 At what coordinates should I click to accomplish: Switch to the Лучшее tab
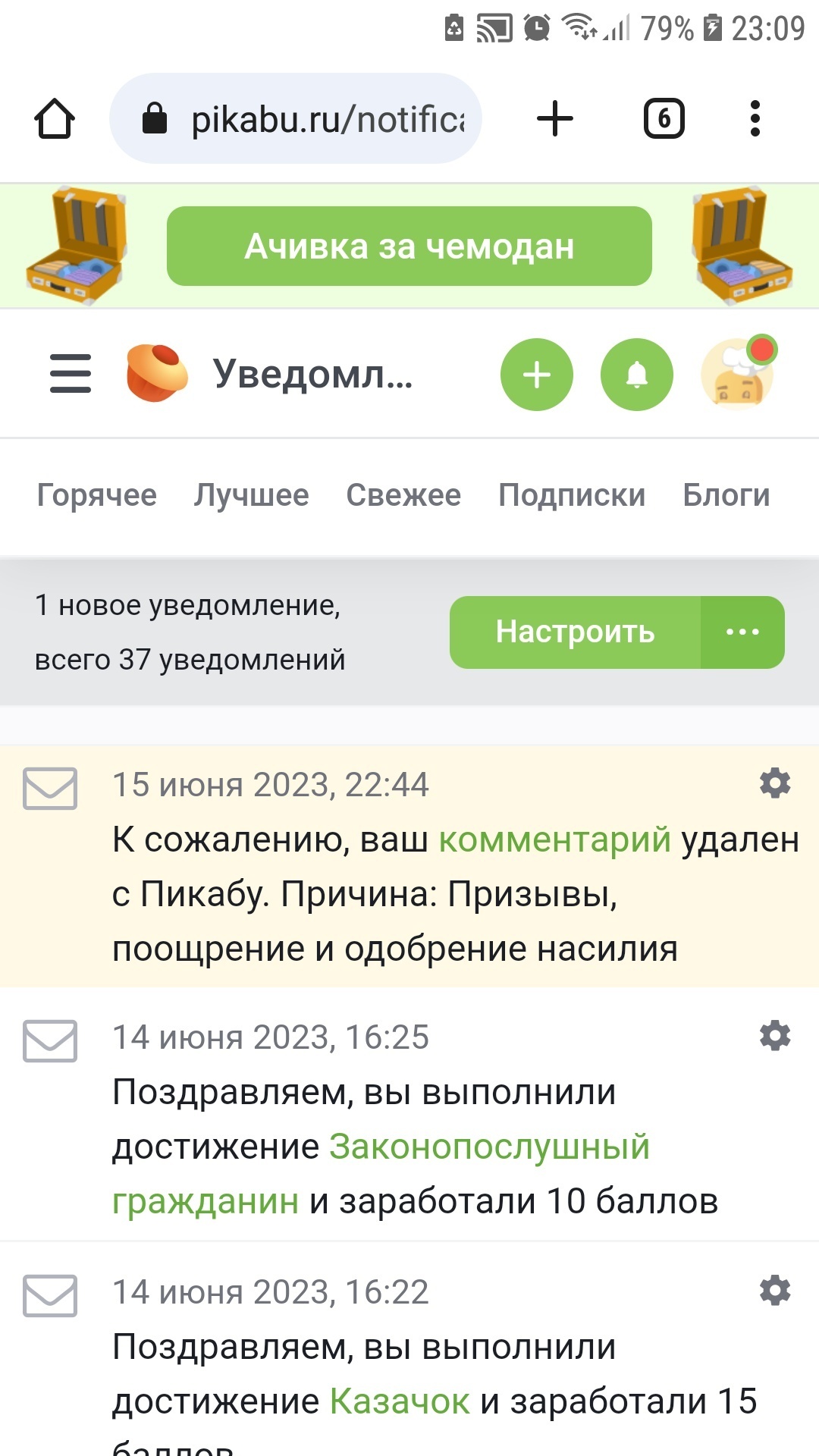coord(252,495)
